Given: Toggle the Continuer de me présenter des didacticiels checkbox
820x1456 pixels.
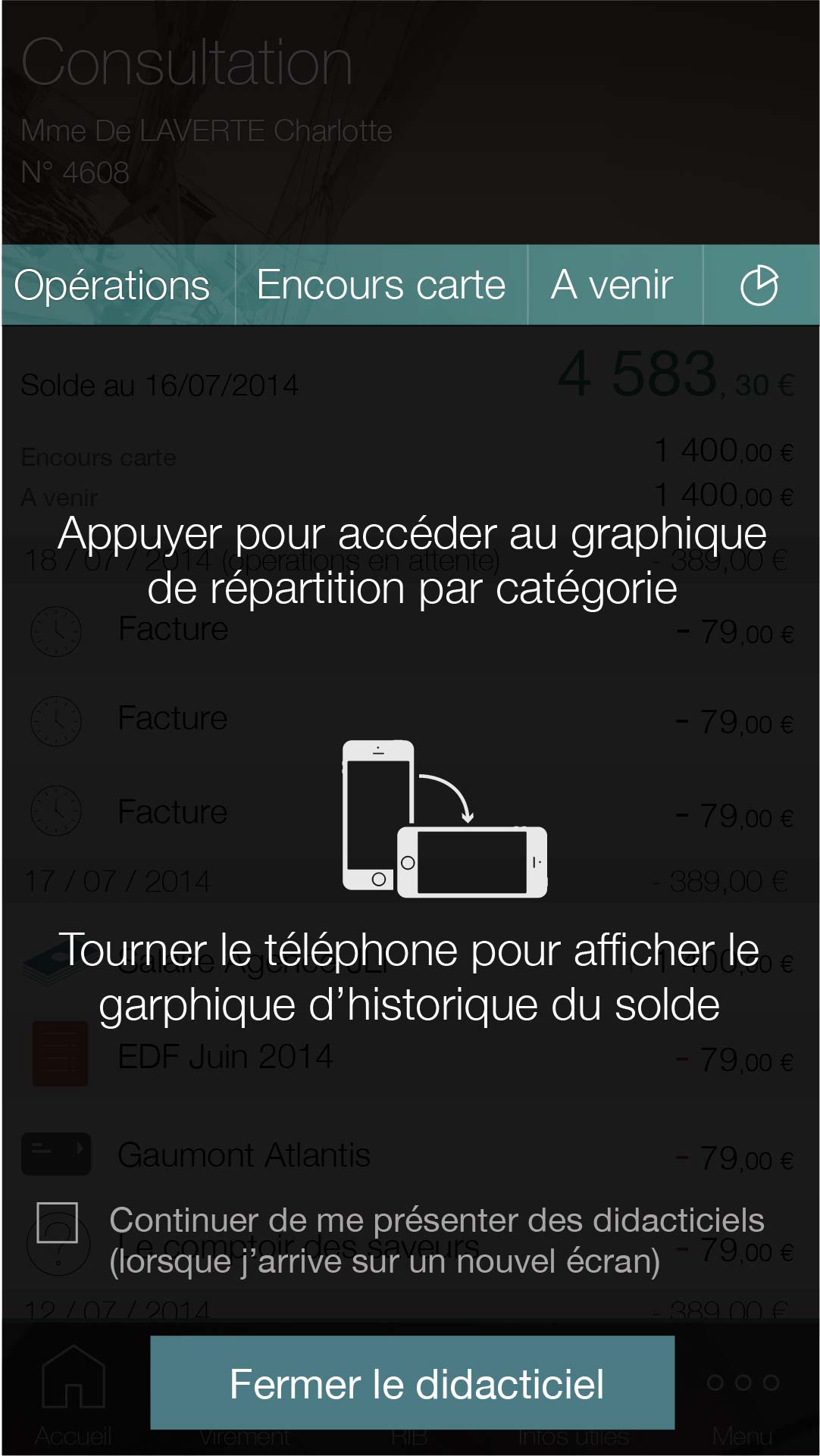Looking at the screenshot, I should pos(58,1222).
